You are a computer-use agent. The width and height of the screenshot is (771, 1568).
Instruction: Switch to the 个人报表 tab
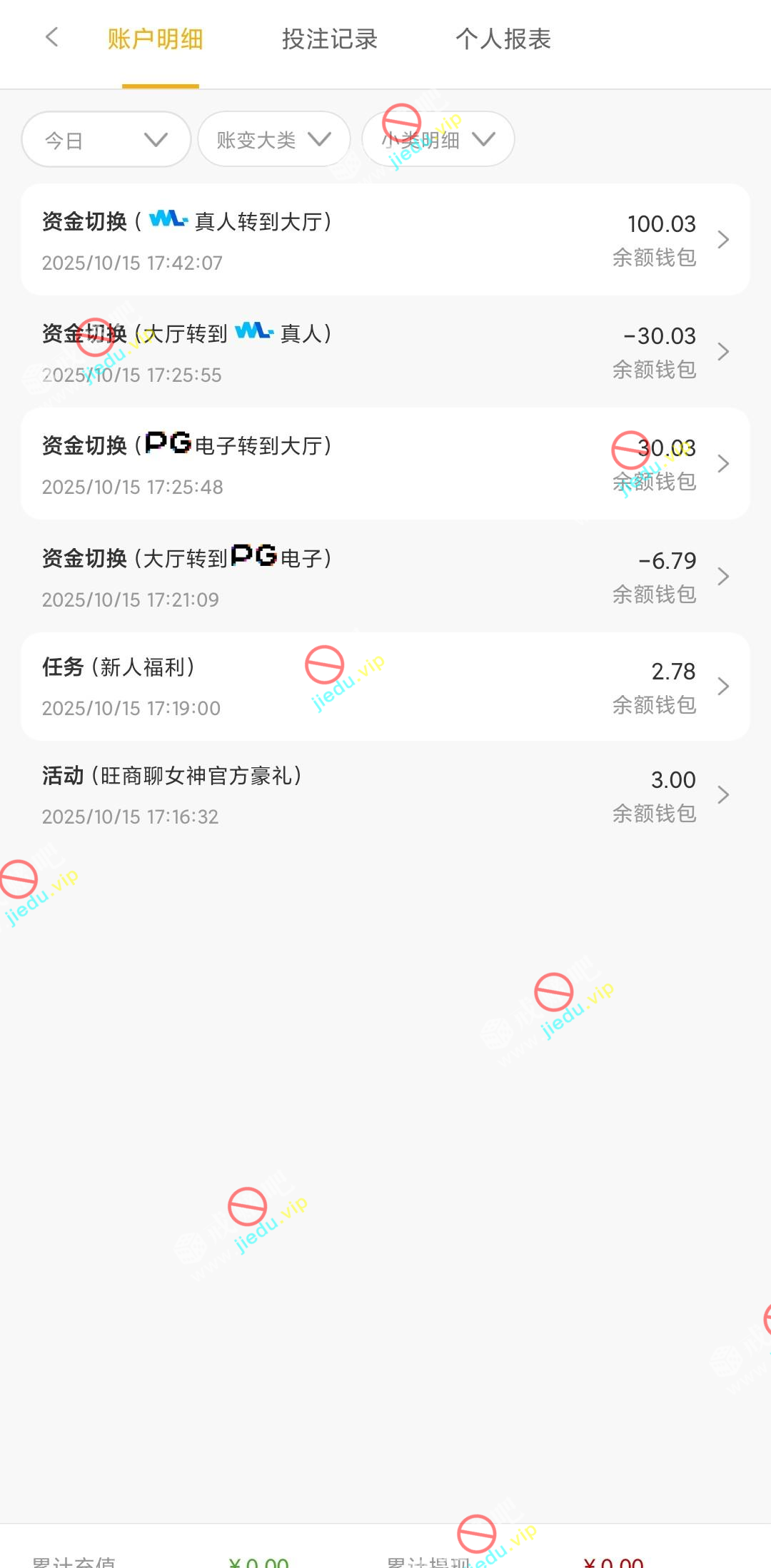(x=503, y=39)
